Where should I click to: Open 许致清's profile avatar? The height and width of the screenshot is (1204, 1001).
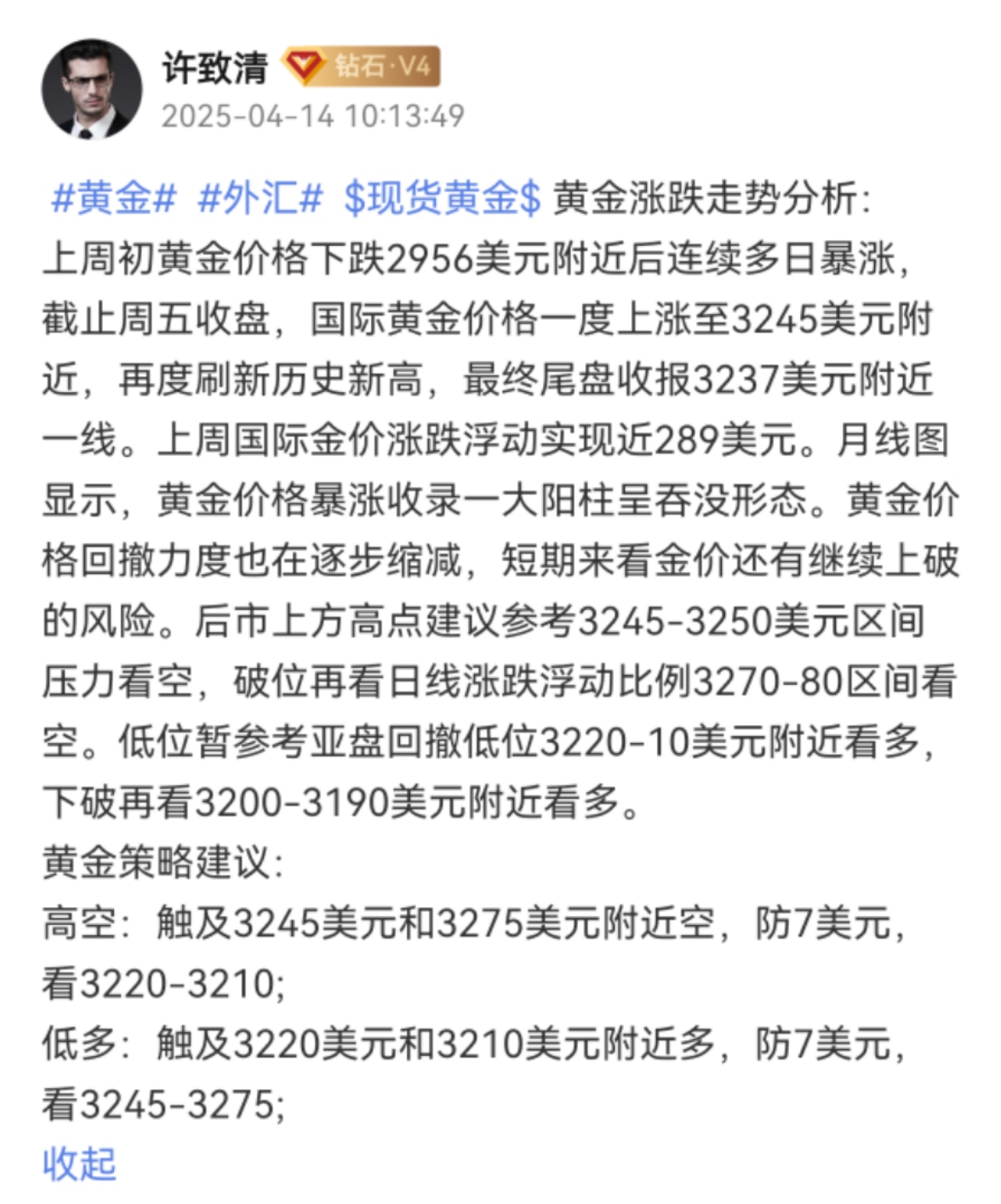[x=92, y=88]
